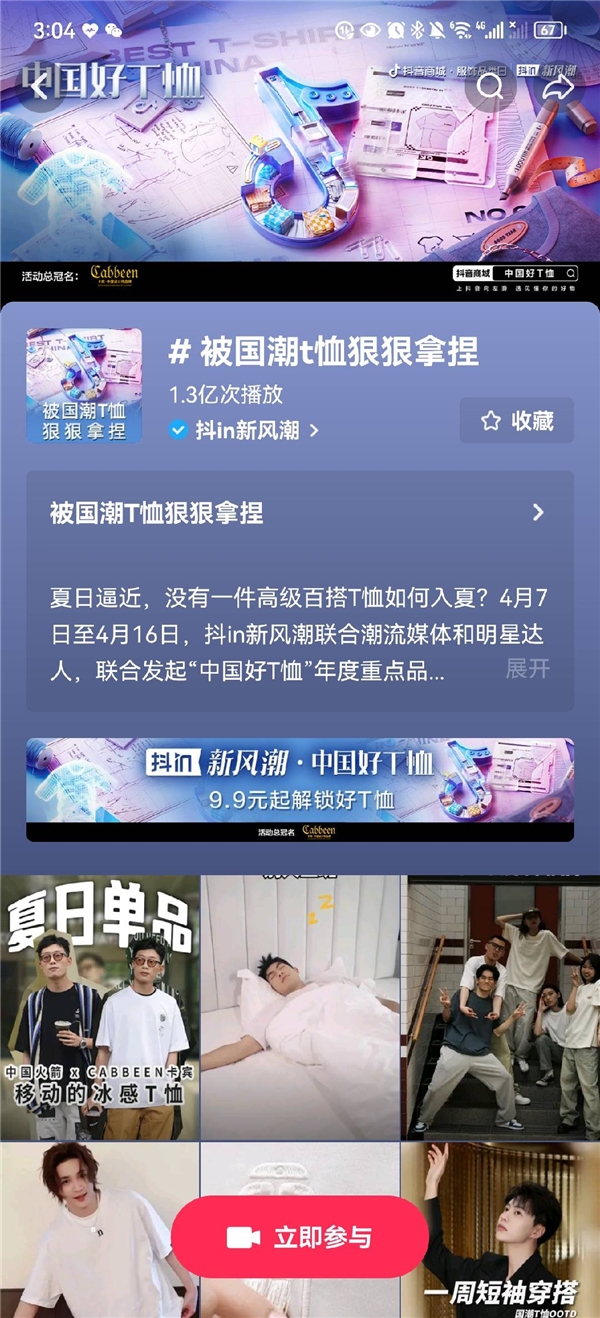Open 被国潮T恤狠狠拿捏 activity details

299,513
